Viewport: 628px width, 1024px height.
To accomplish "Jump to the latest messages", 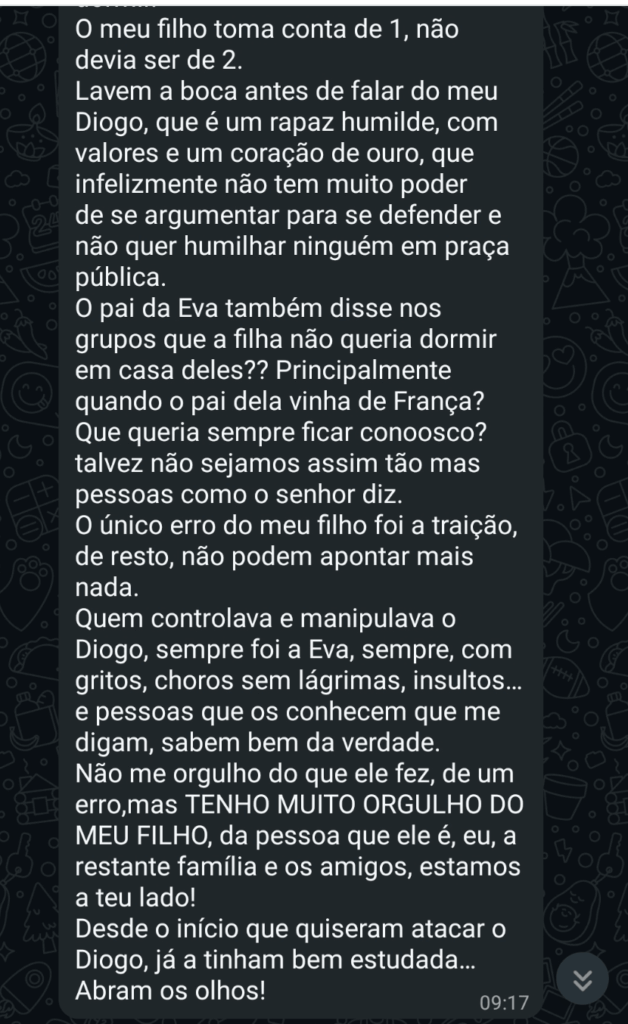I will [x=584, y=982].
